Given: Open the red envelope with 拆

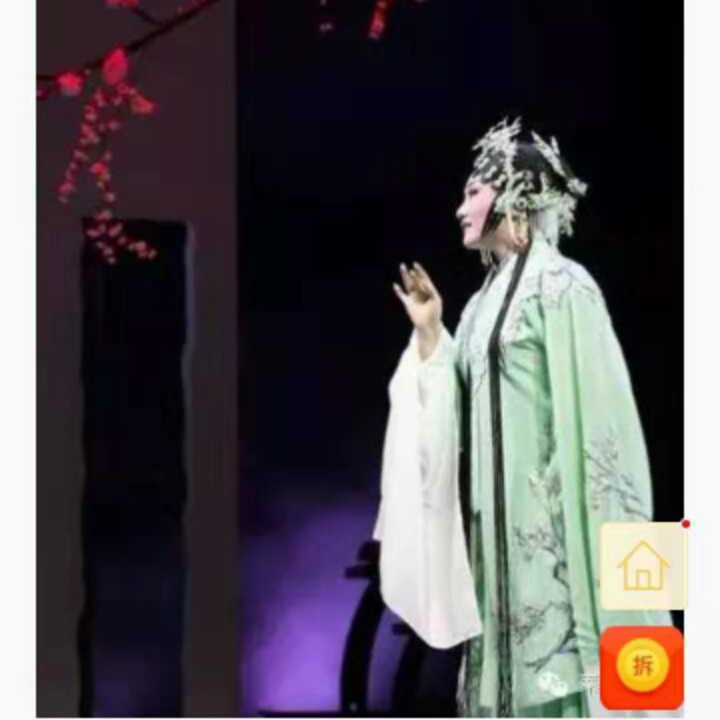Looking at the screenshot, I should pyautogui.click(x=642, y=667).
